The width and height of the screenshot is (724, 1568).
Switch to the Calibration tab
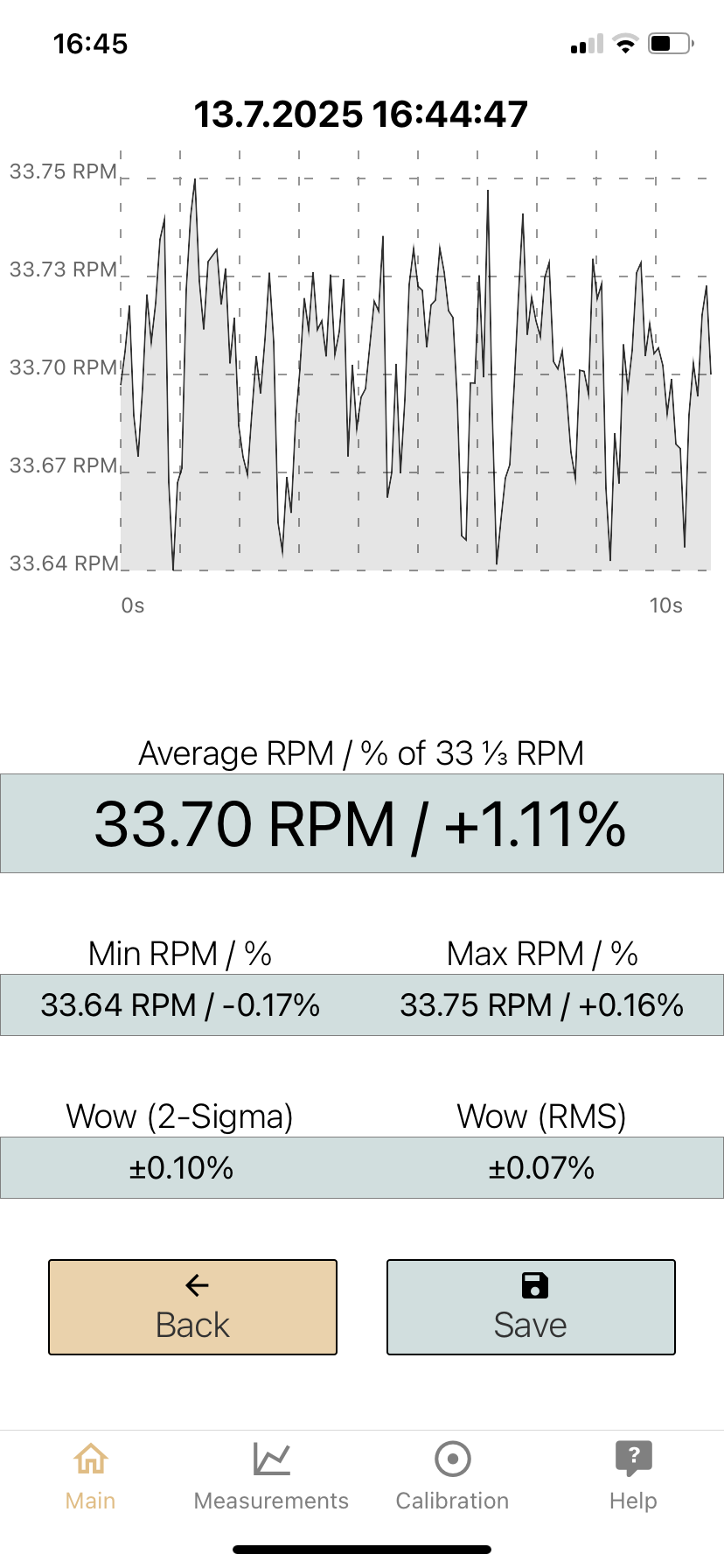point(452,1477)
